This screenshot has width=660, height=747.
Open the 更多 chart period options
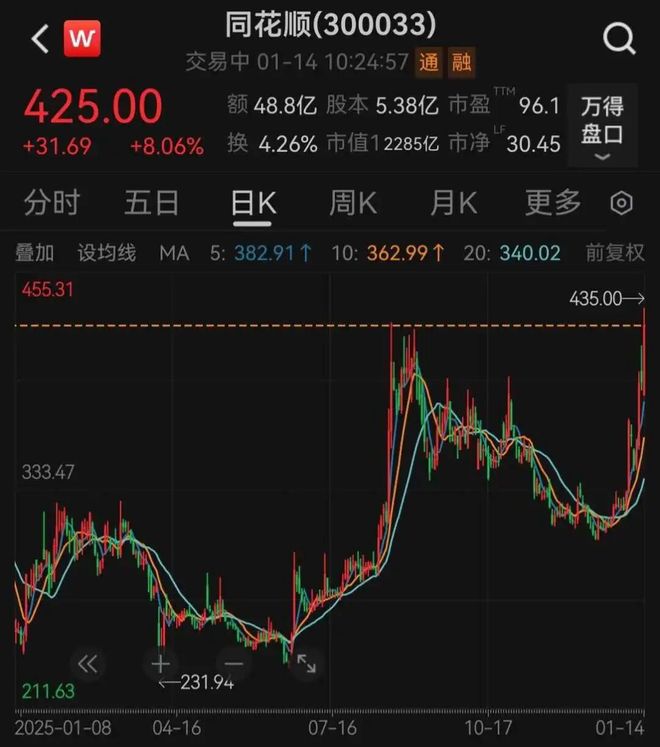click(553, 203)
